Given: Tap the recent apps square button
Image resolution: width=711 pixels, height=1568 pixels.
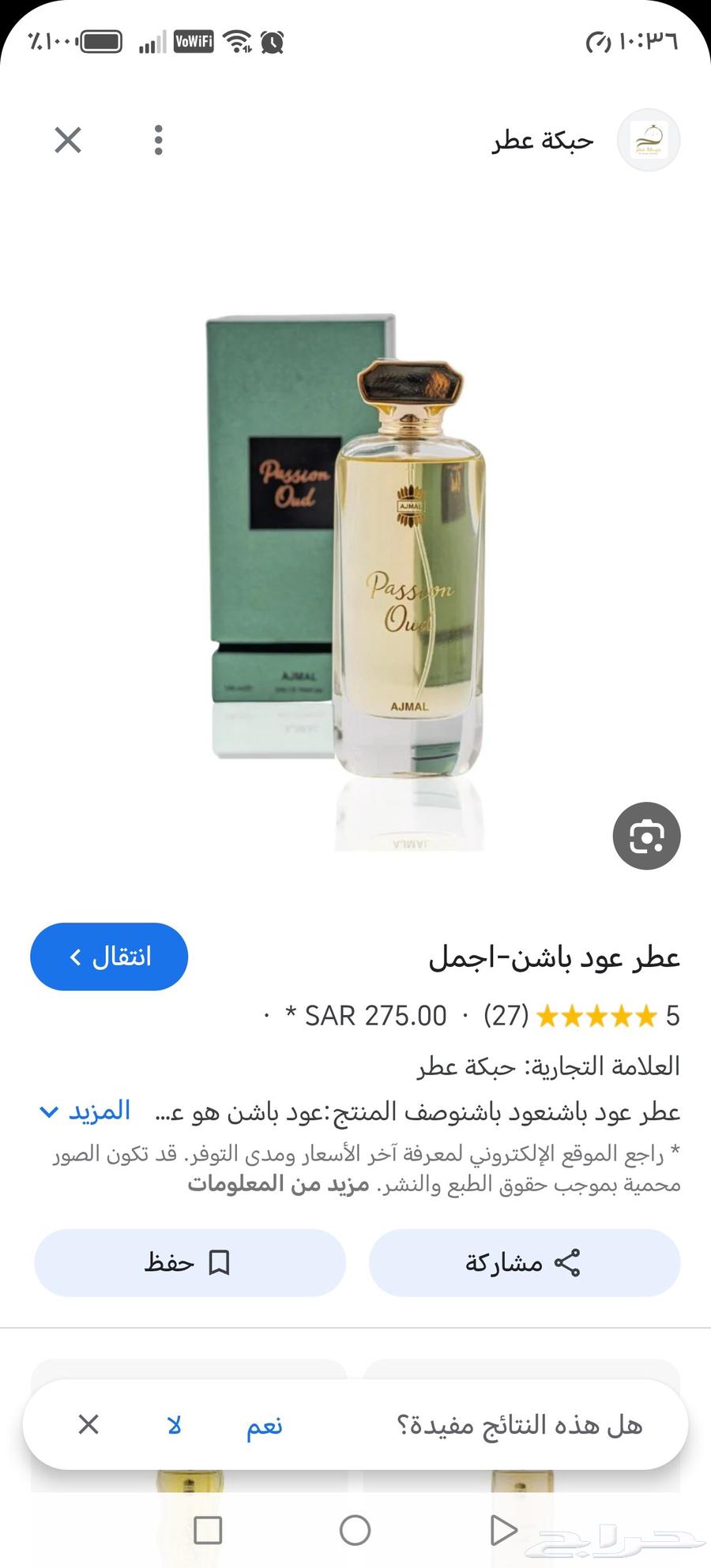Looking at the screenshot, I should click(208, 1529).
